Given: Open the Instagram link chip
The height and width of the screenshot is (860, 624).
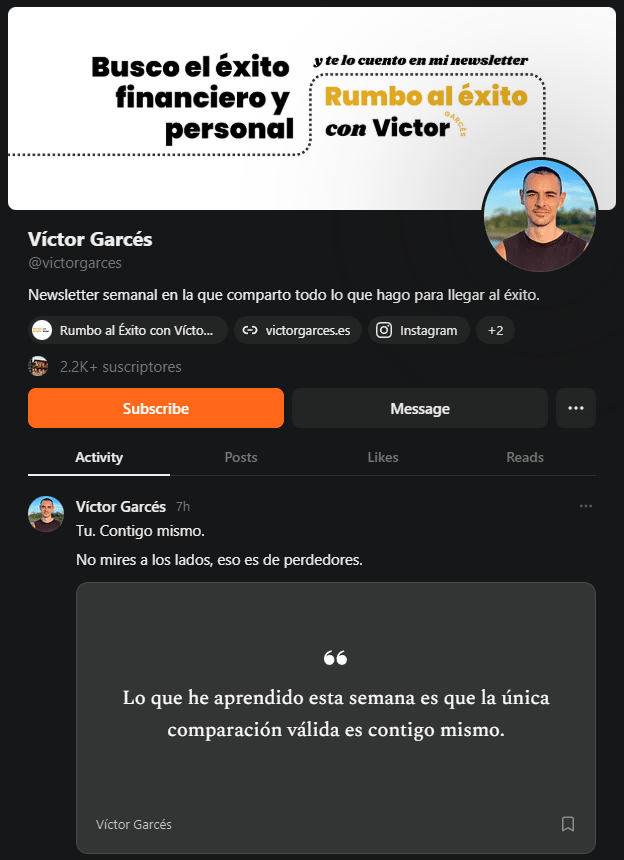Looking at the screenshot, I should coord(419,330).
